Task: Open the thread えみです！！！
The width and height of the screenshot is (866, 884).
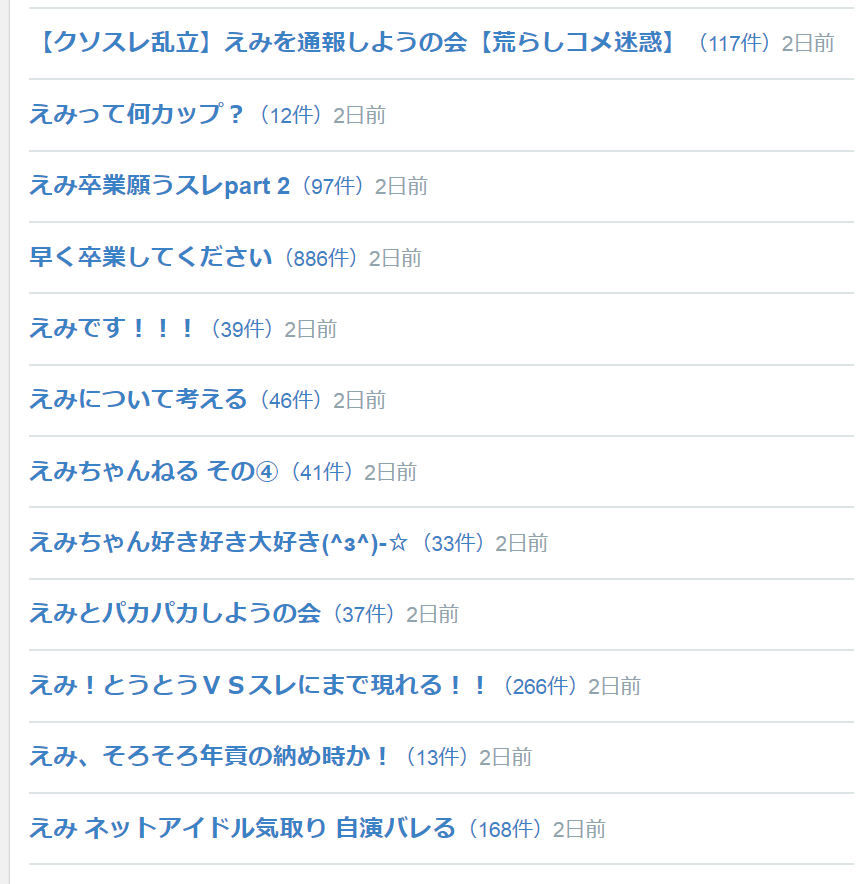Action: coord(112,328)
